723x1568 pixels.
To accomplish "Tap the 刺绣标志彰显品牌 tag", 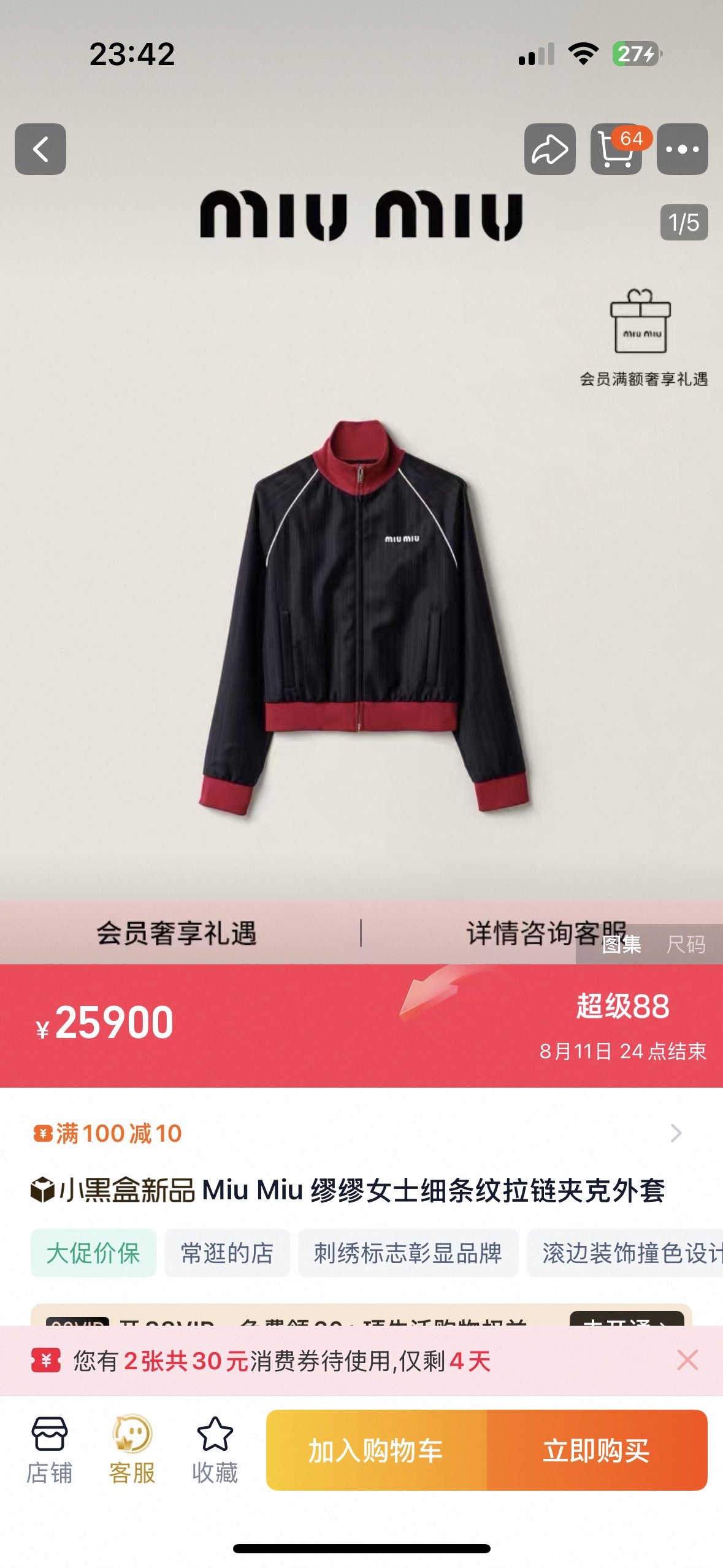I will tap(408, 1253).
